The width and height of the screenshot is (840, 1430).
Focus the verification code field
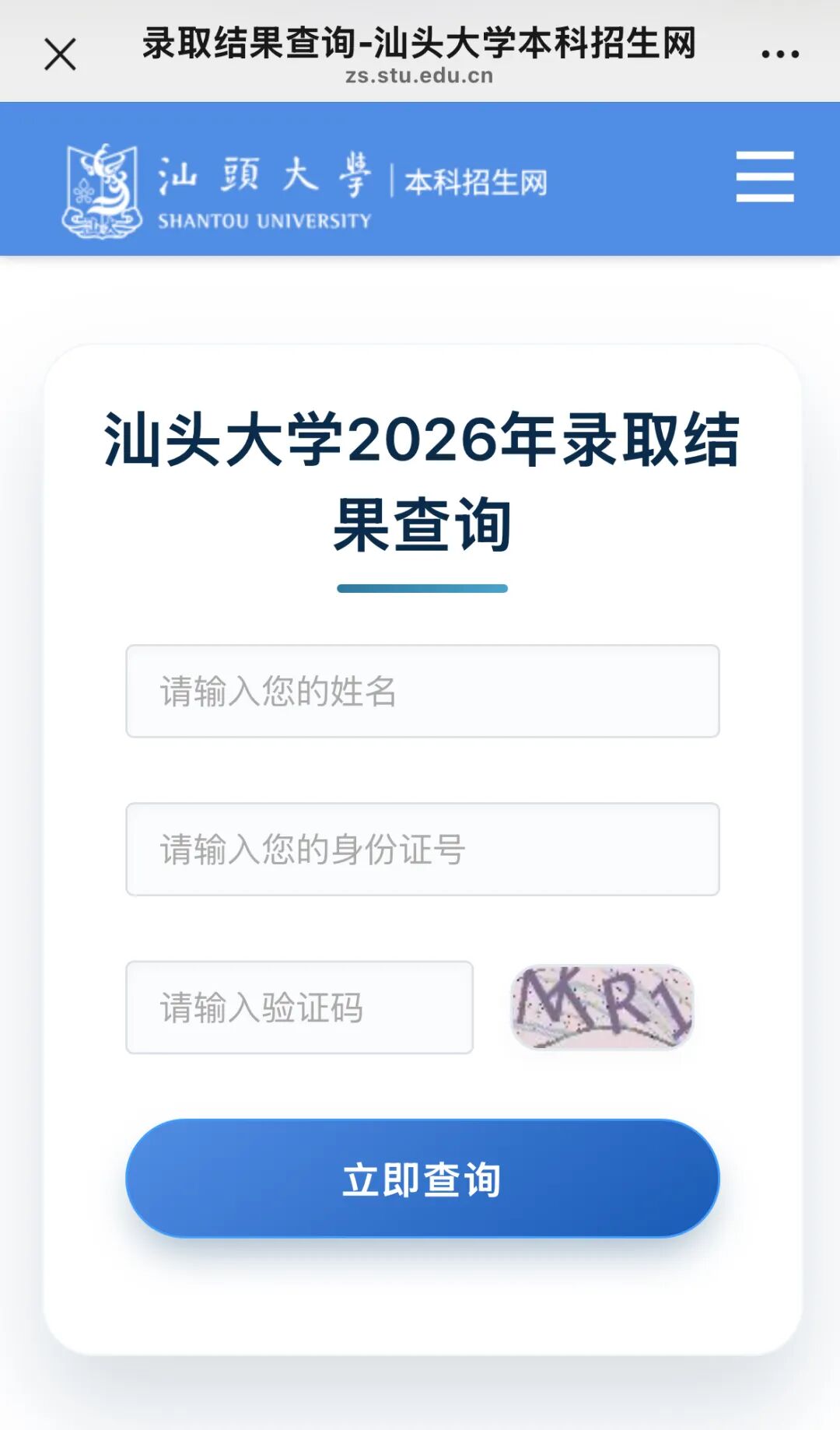299,1008
